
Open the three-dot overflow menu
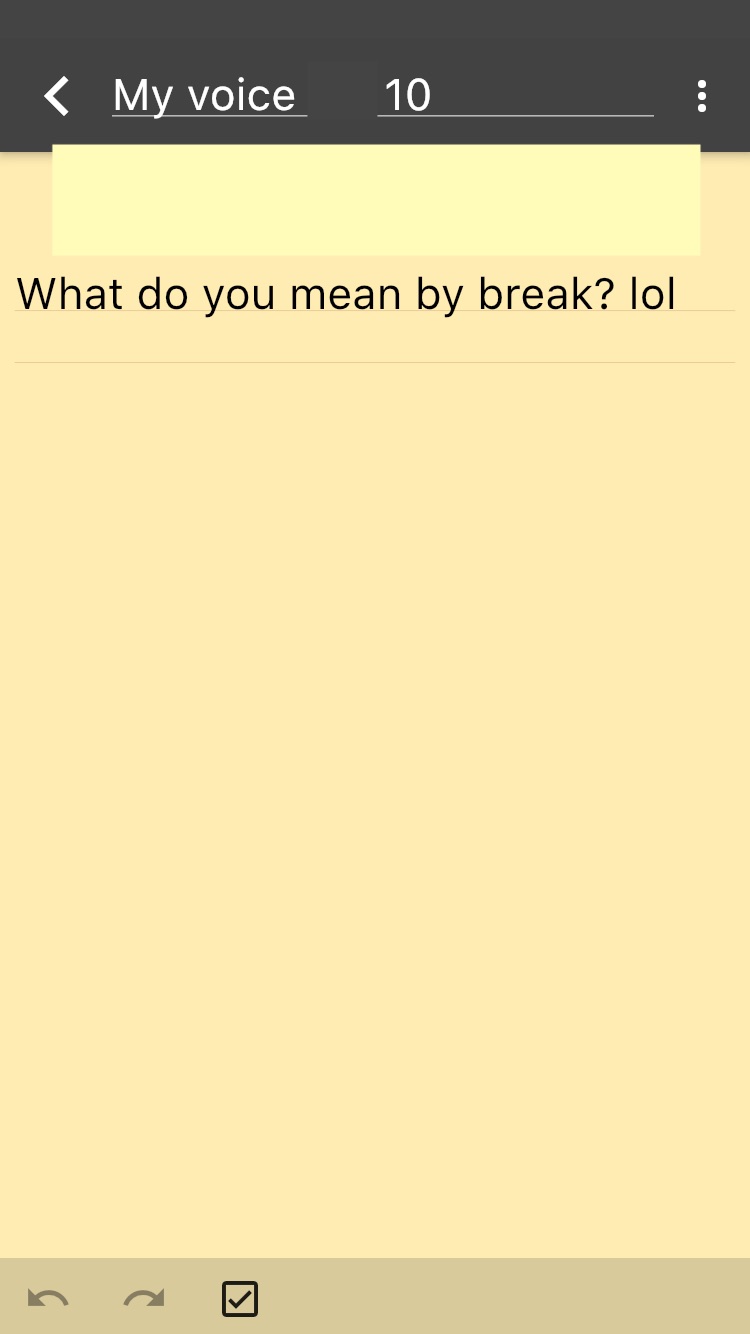pos(702,96)
